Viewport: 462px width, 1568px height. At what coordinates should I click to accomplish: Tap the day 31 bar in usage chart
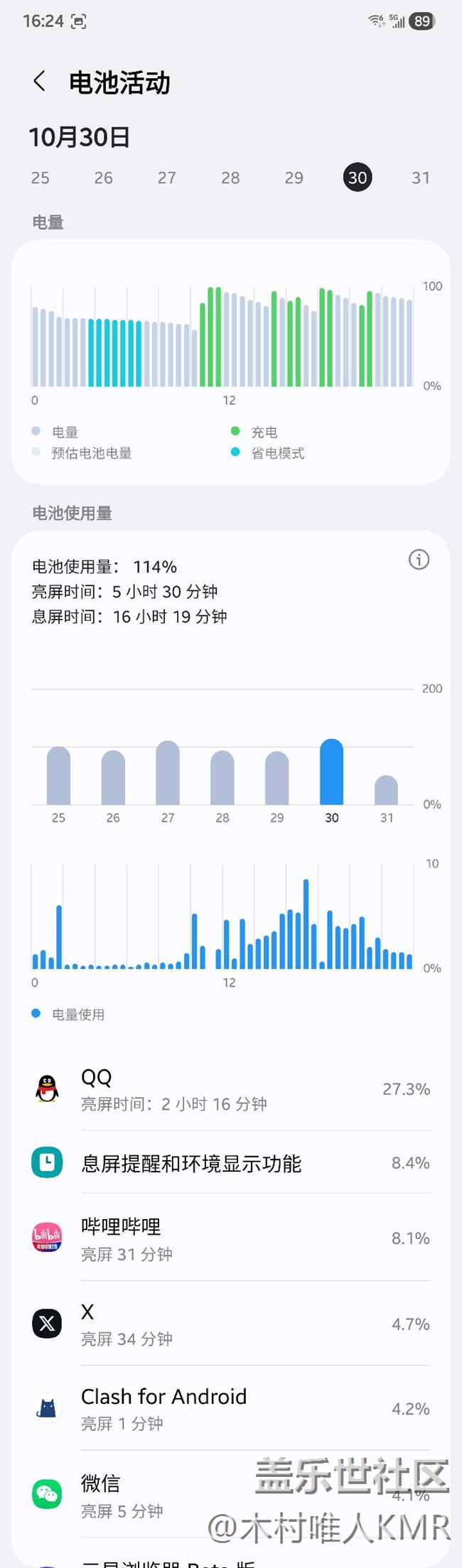[386, 790]
